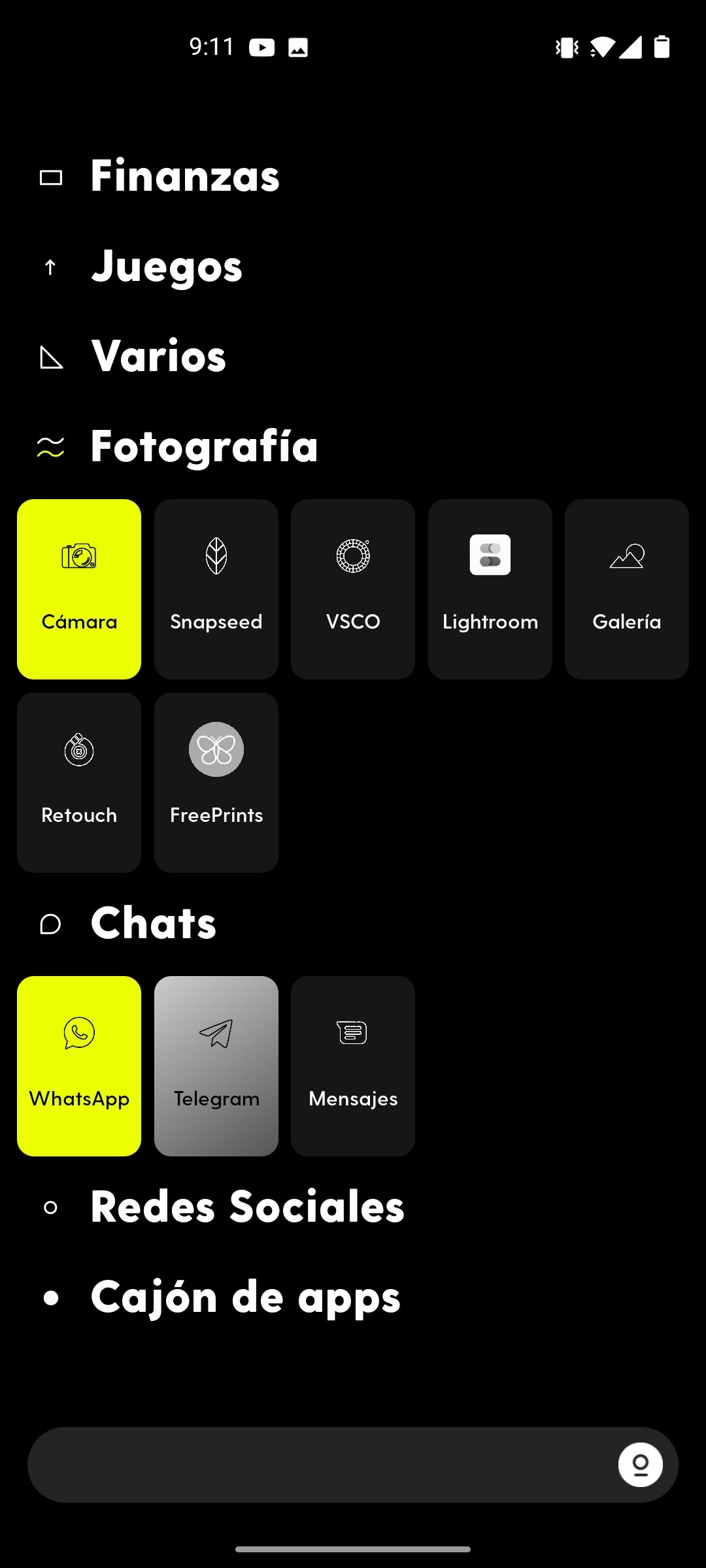Open the Cajón de apps

coord(244,1298)
